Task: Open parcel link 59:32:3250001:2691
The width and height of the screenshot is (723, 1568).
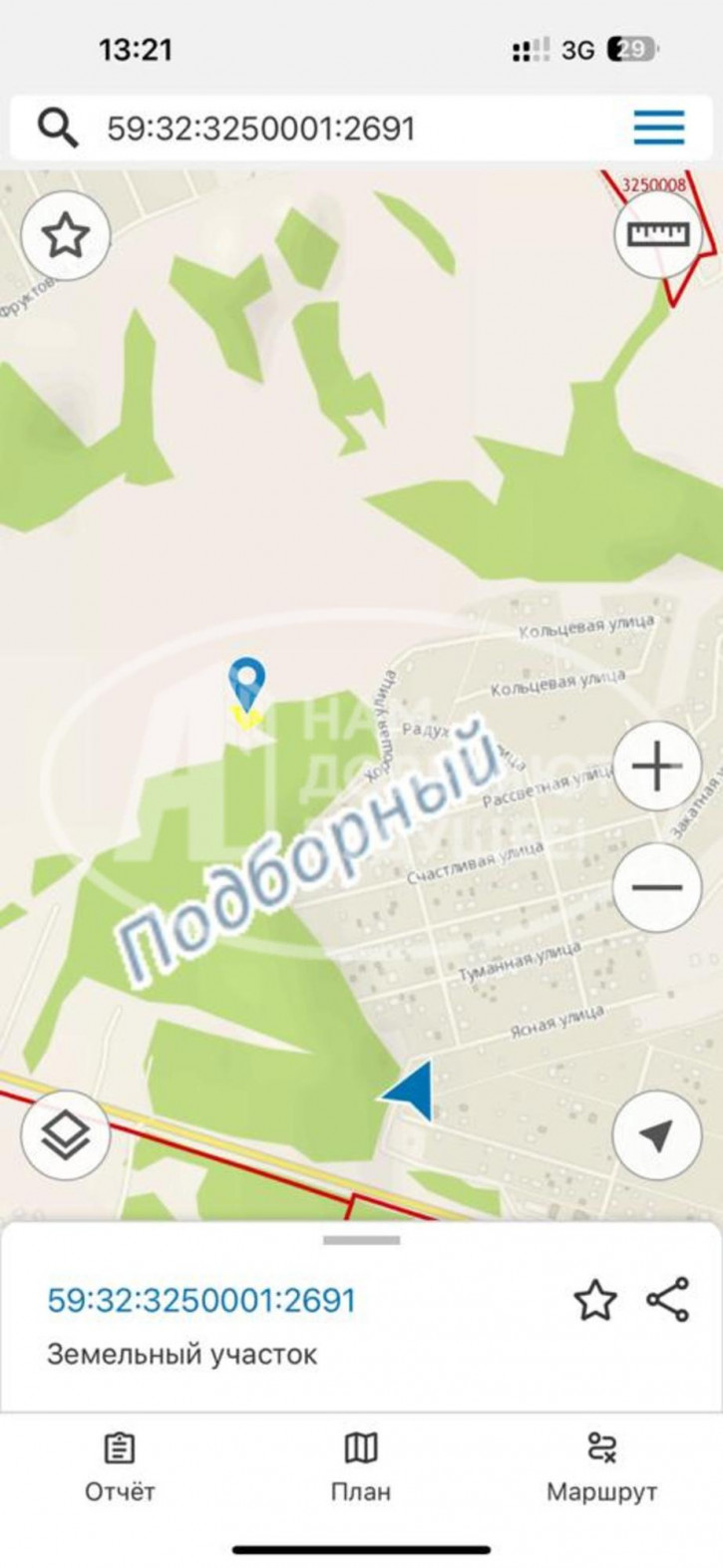Action: tap(201, 1300)
